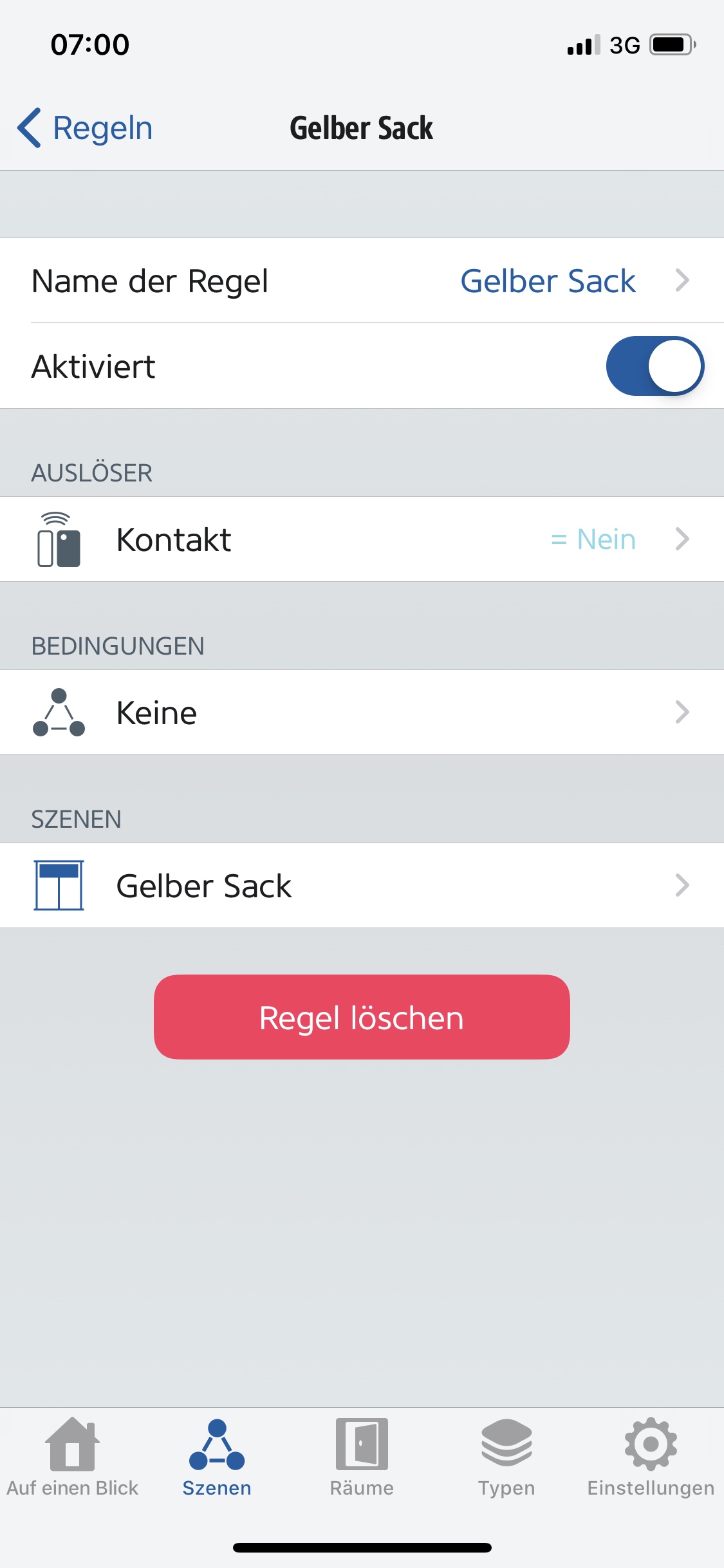This screenshot has height=1568, width=724.
Task: Open the Typen tab
Action: click(x=506, y=1457)
